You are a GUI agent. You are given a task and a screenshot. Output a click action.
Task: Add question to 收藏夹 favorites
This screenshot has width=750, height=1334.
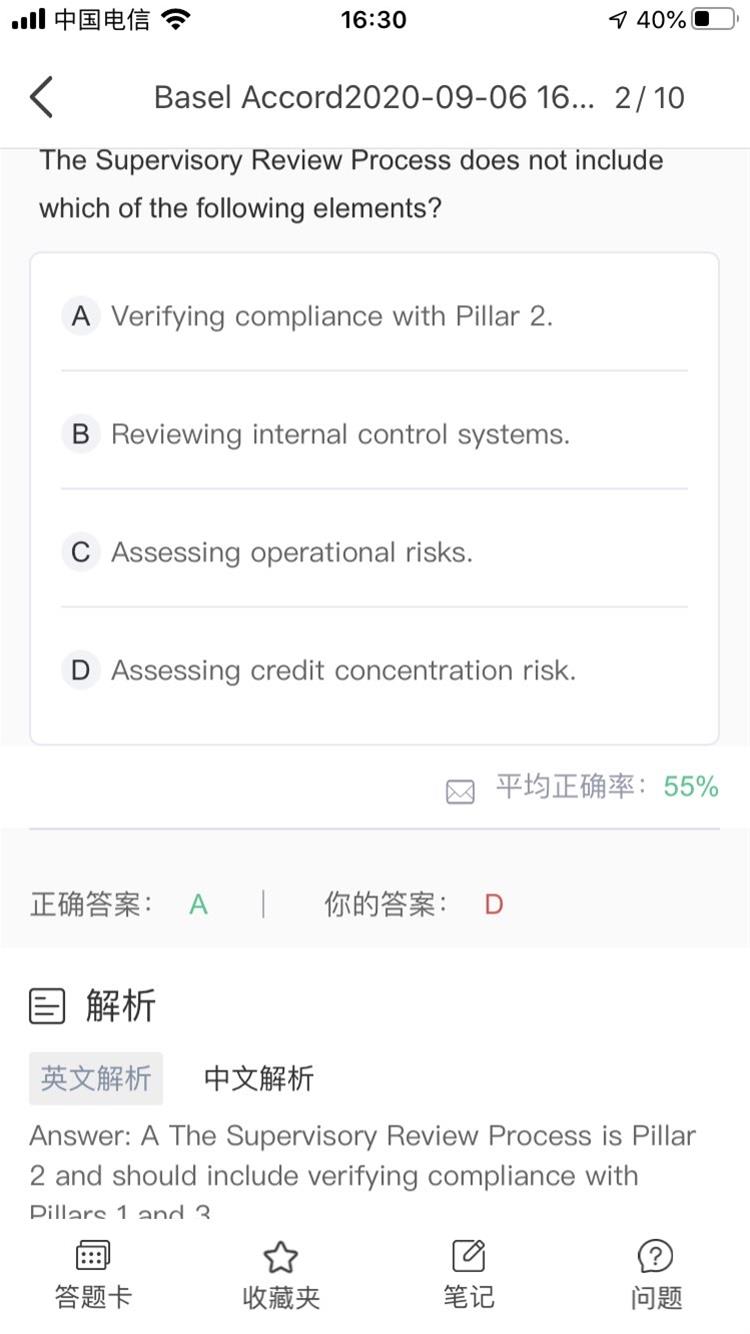pyautogui.click(x=281, y=1275)
